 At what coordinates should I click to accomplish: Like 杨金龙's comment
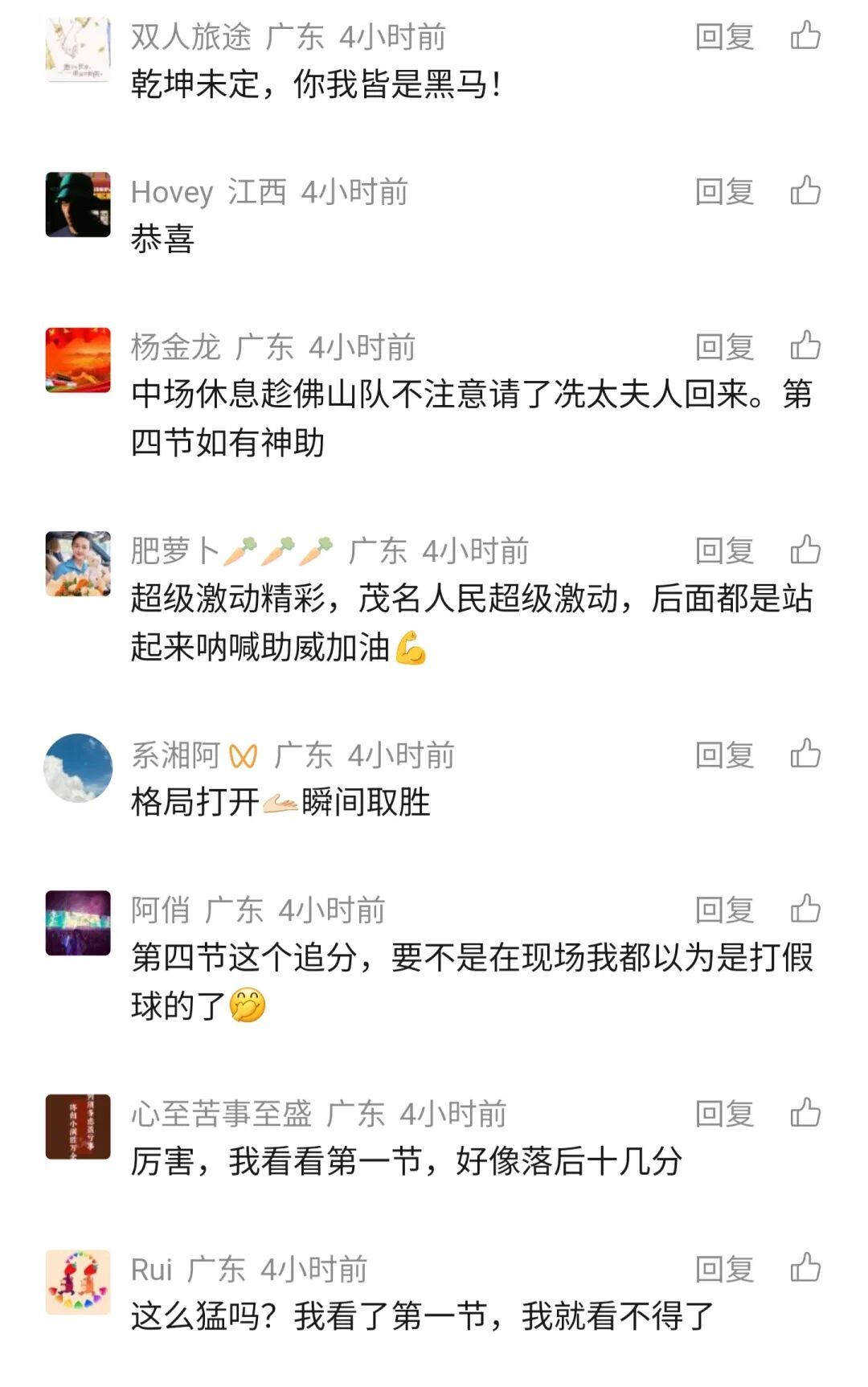[805, 346]
